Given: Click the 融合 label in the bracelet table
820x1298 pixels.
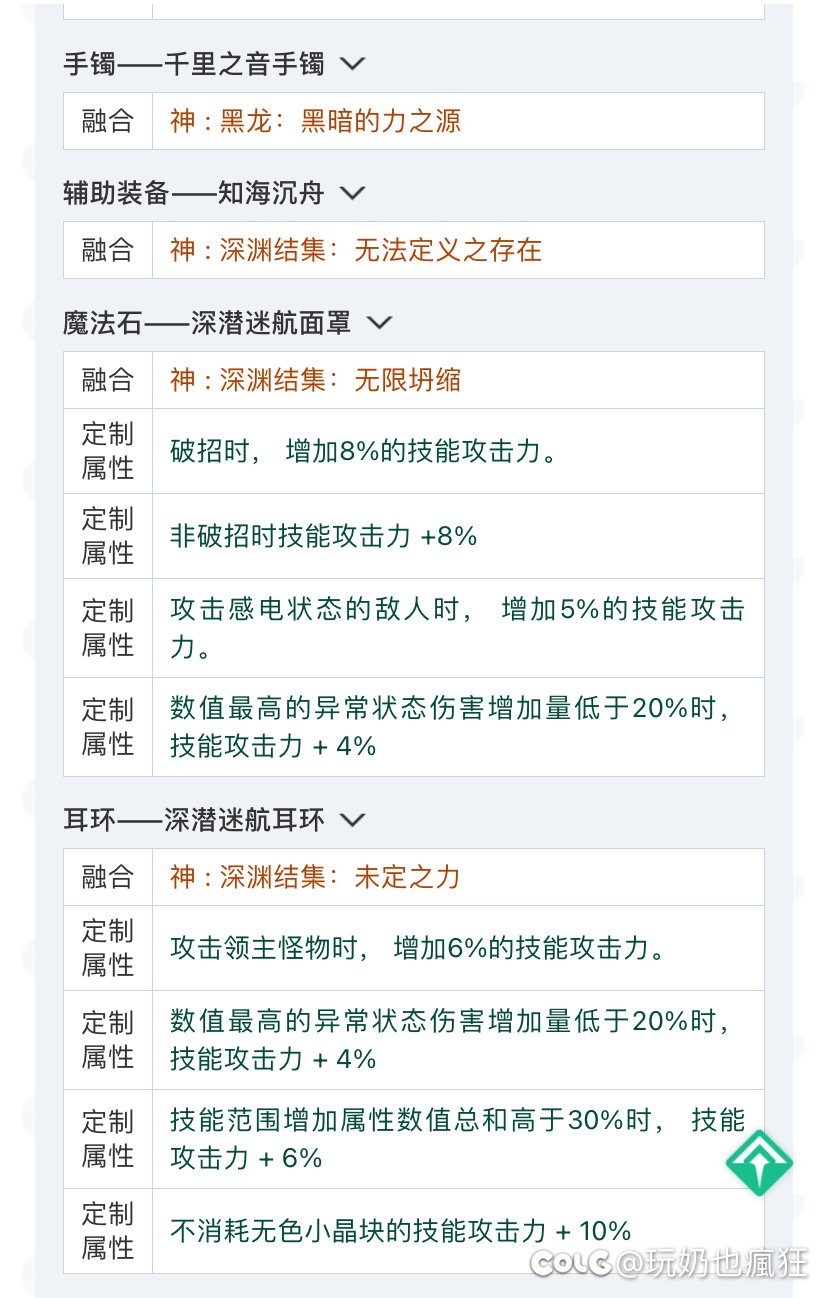Looking at the screenshot, I should [107, 119].
